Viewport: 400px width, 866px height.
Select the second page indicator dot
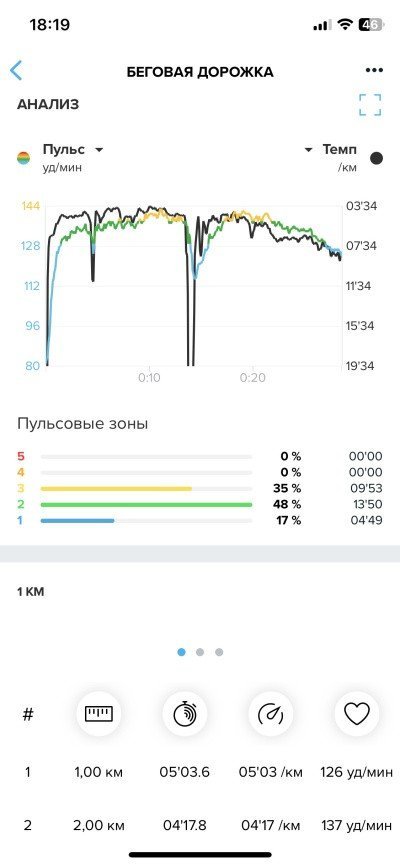point(200,652)
